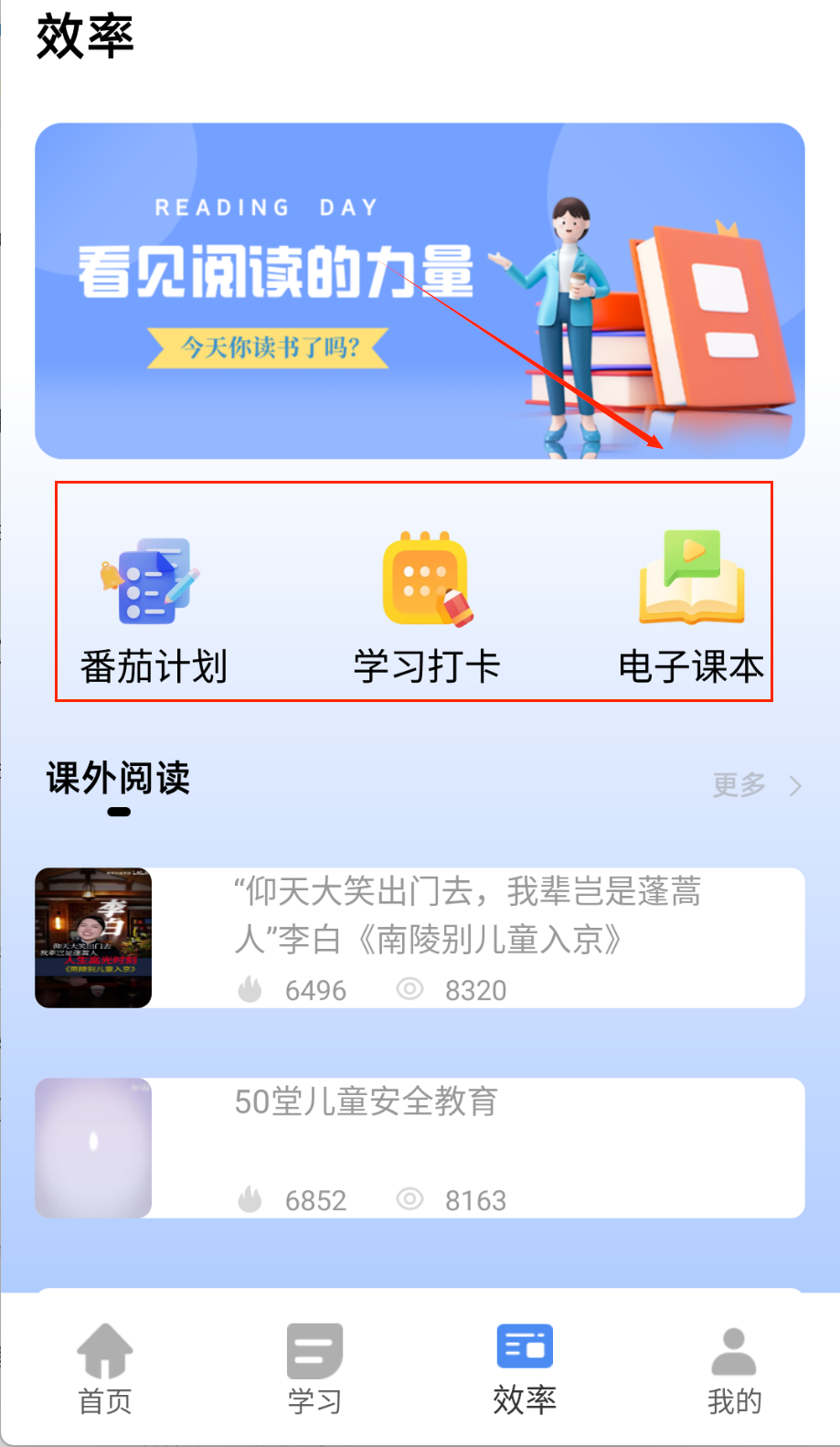This screenshot has height=1447, width=840.
Task: View 更多 in 课外阅读 section
Action: click(756, 785)
